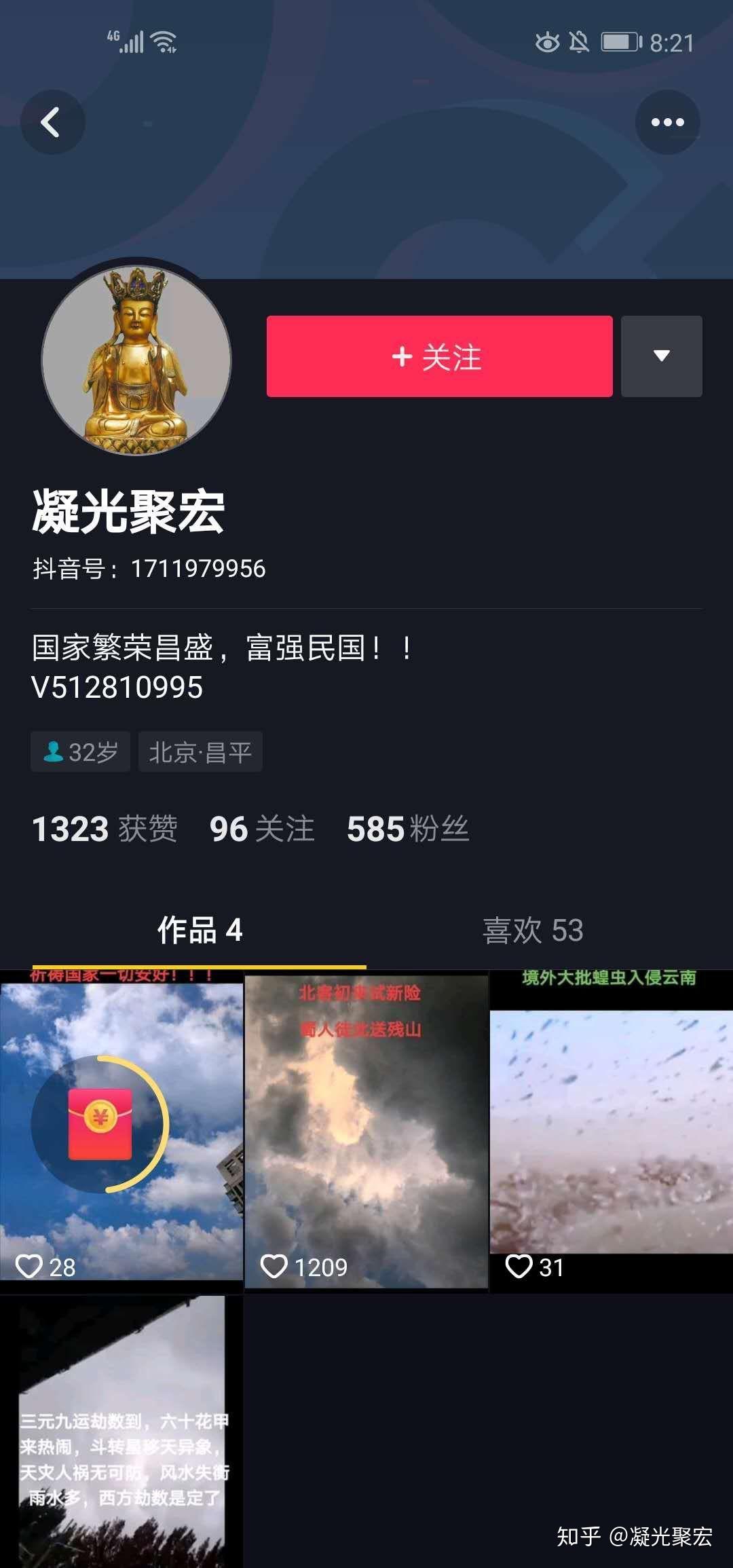Select the 作品 4 tab
This screenshot has width=733, height=1568.
coord(200,930)
